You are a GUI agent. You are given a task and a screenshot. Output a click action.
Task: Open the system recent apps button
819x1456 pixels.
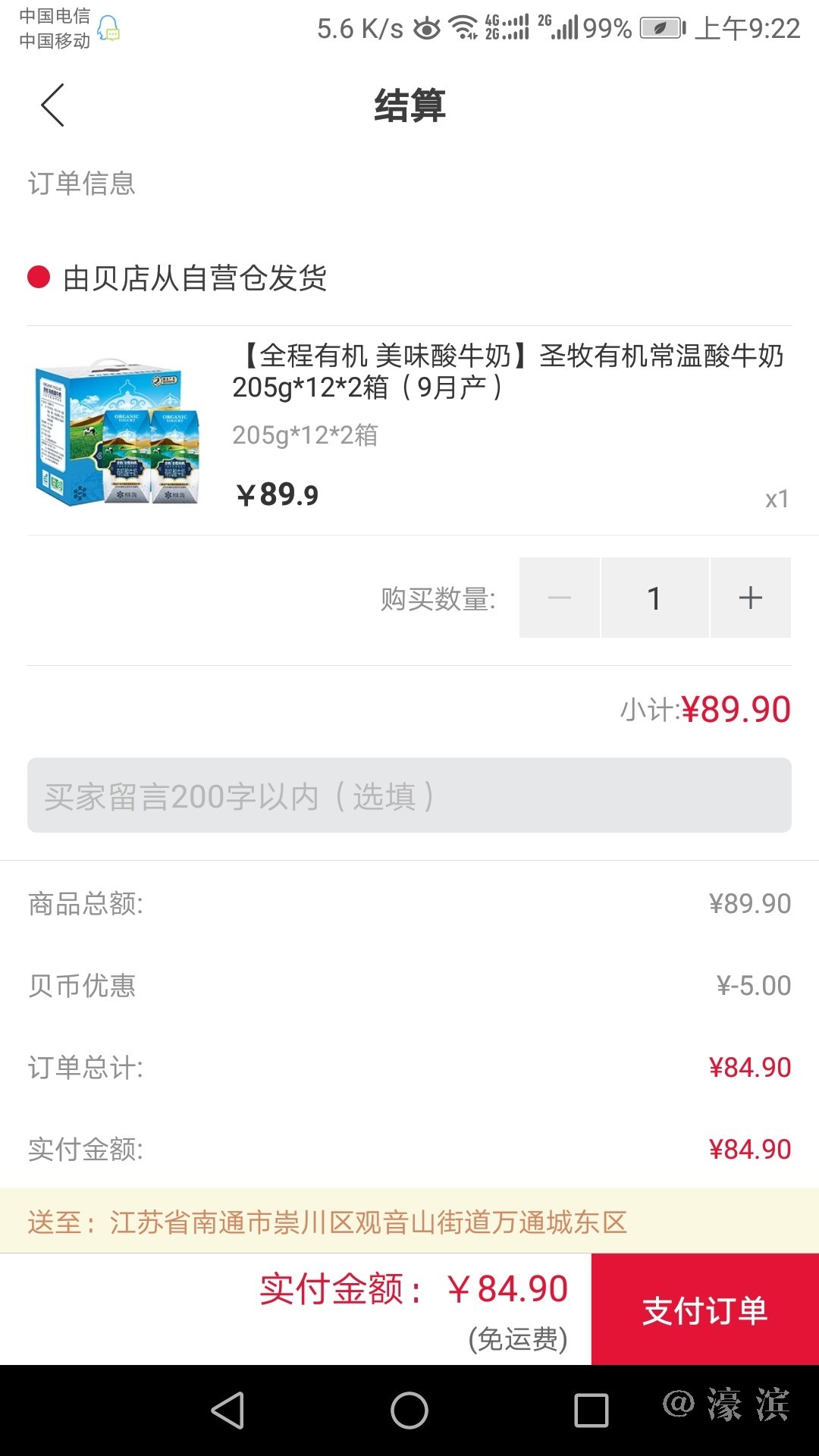(591, 1411)
